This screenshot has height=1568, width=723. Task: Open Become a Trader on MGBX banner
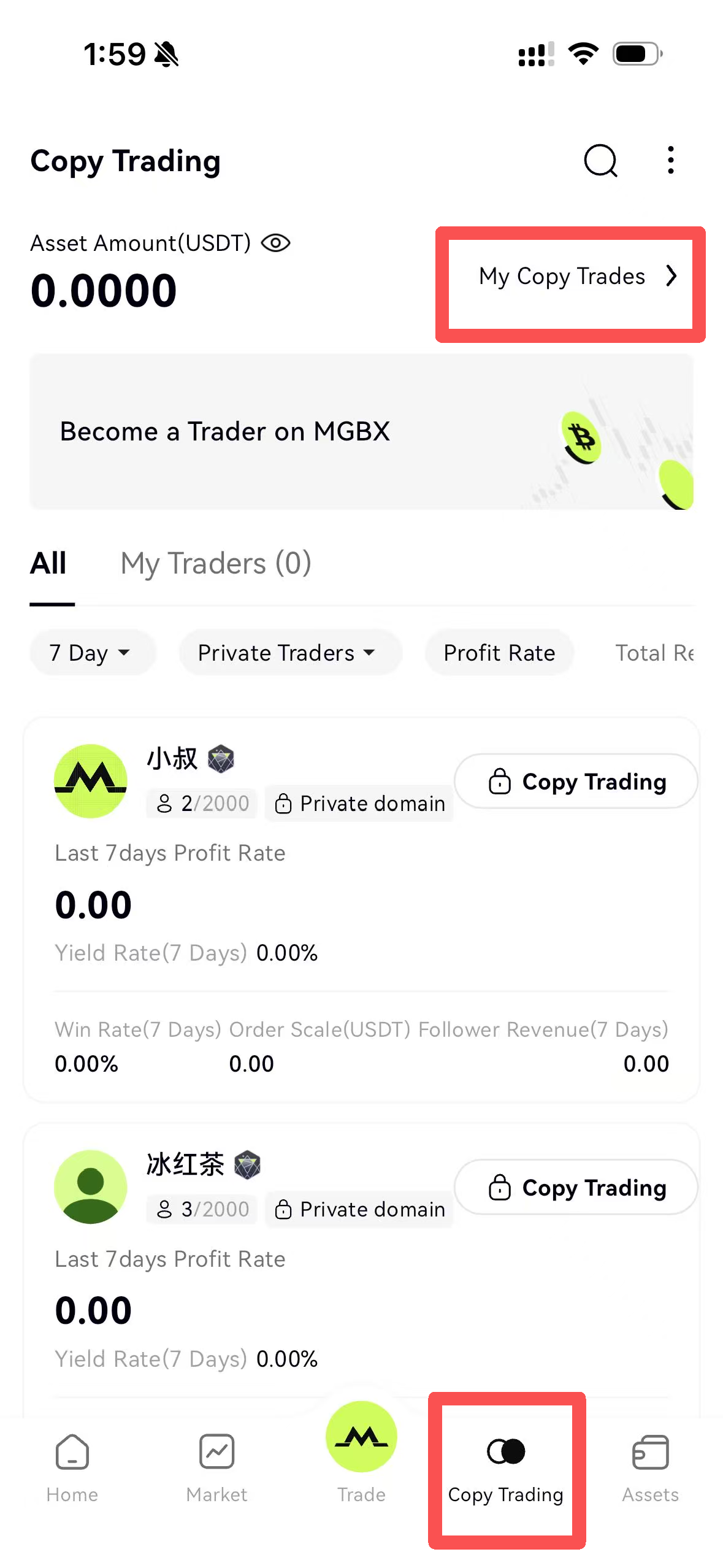362,431
